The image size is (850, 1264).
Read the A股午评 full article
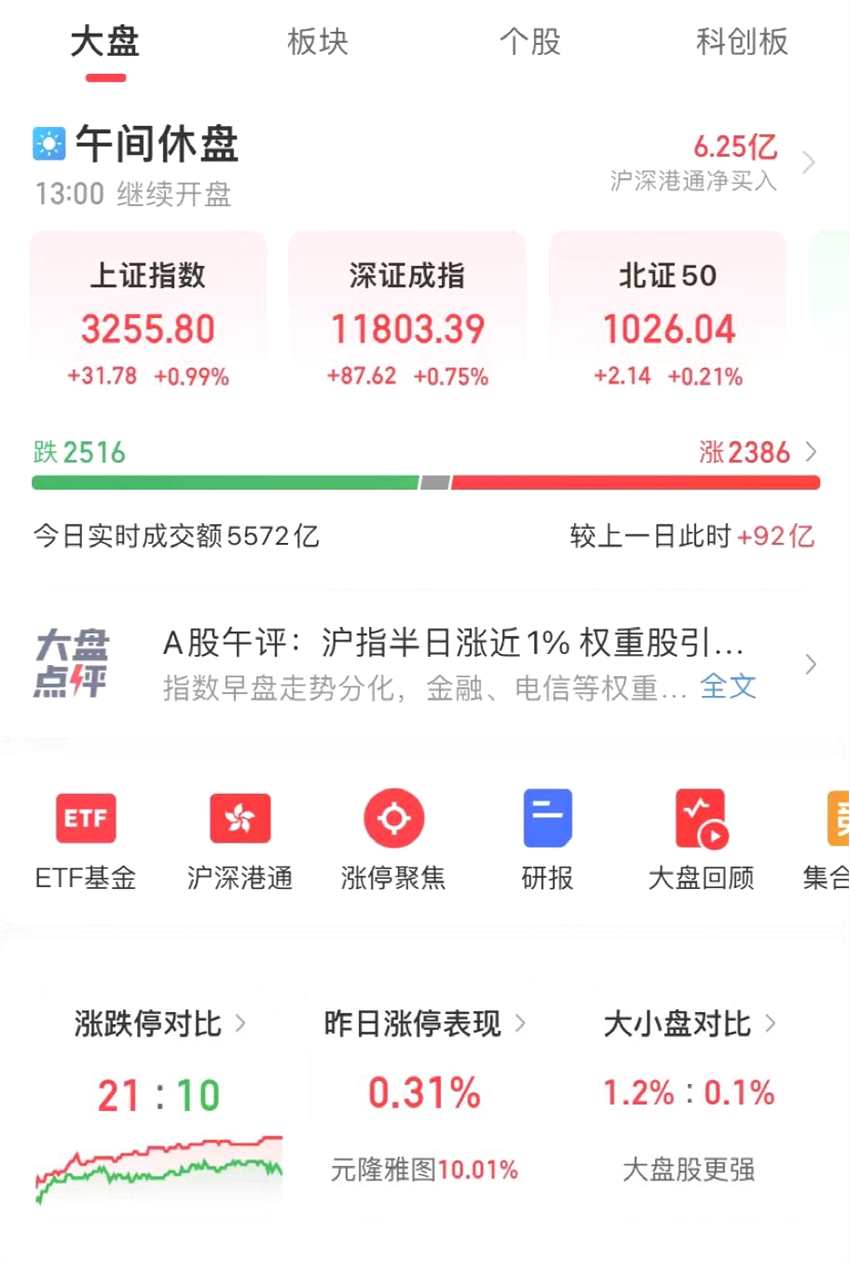tap(728, 686)
